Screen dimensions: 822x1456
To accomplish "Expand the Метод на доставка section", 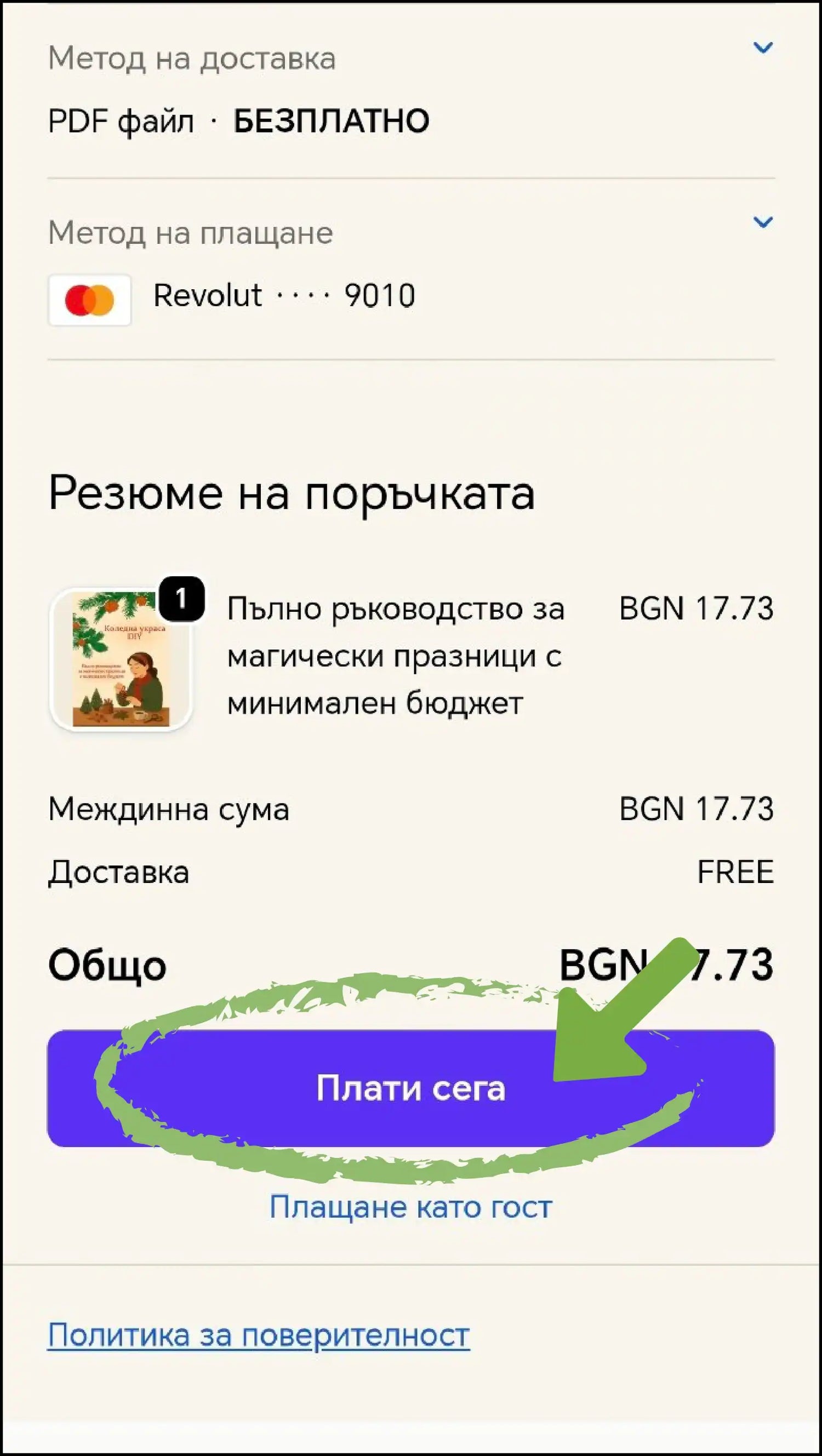I will [763, 48].
